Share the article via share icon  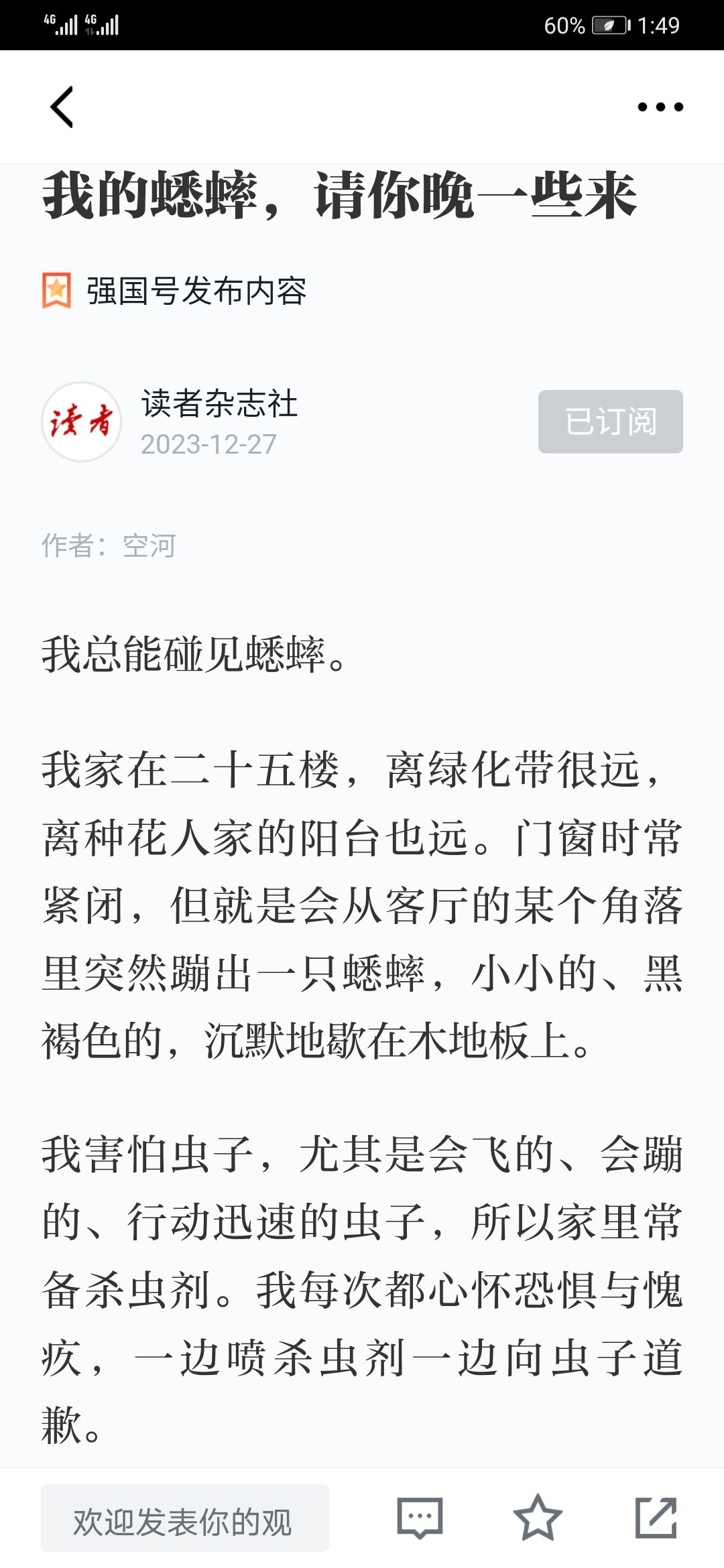click(656, 1518)
